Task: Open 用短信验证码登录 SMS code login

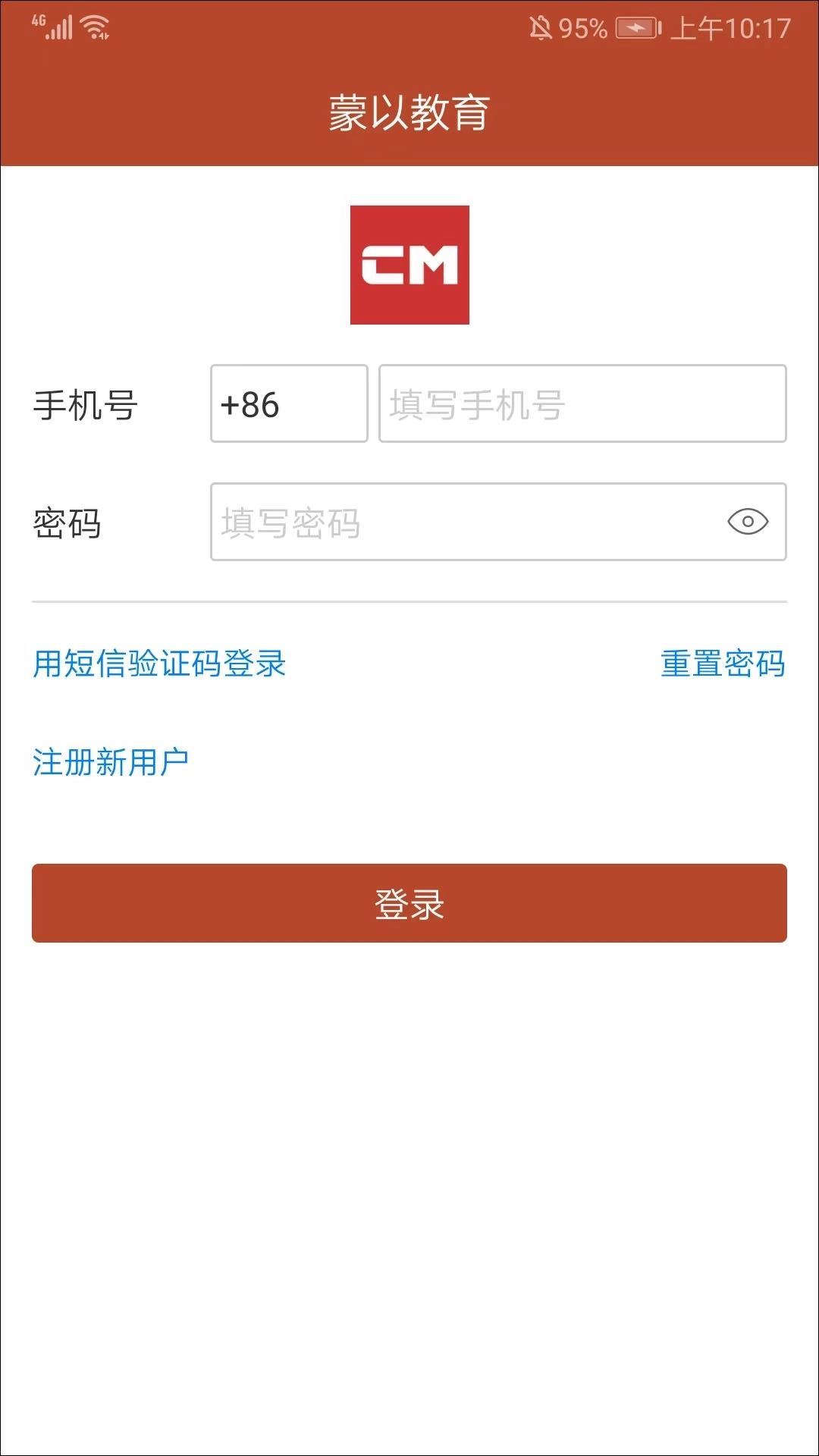Action: [x=159, y=664]
